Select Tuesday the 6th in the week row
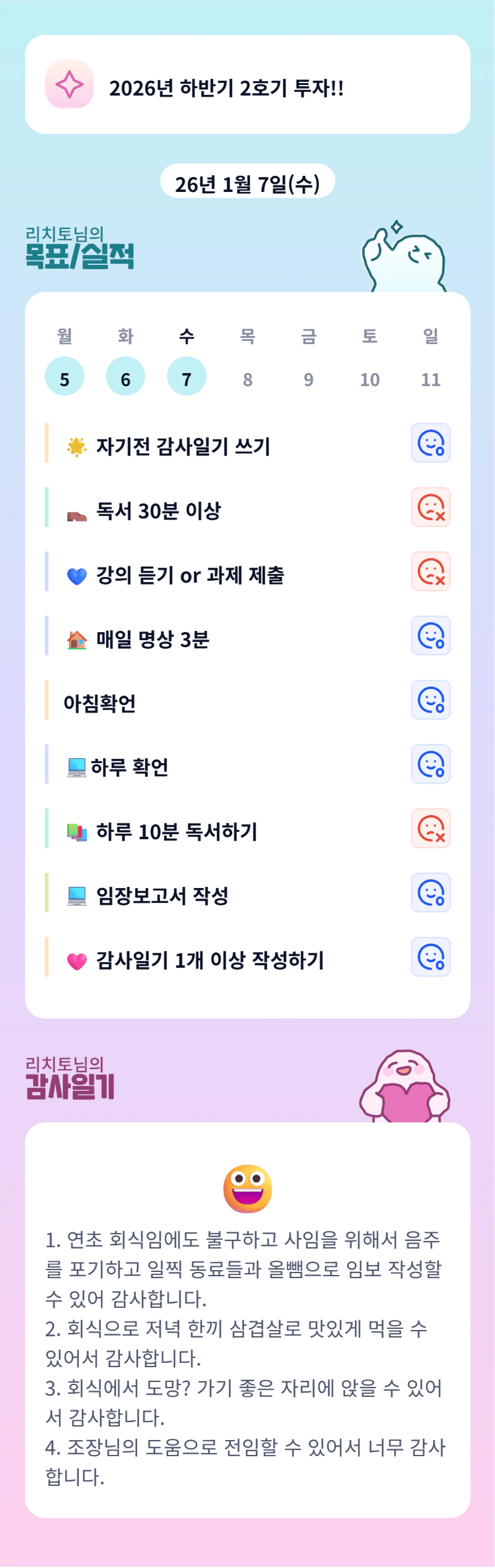495x1568 pixels. 126,377
